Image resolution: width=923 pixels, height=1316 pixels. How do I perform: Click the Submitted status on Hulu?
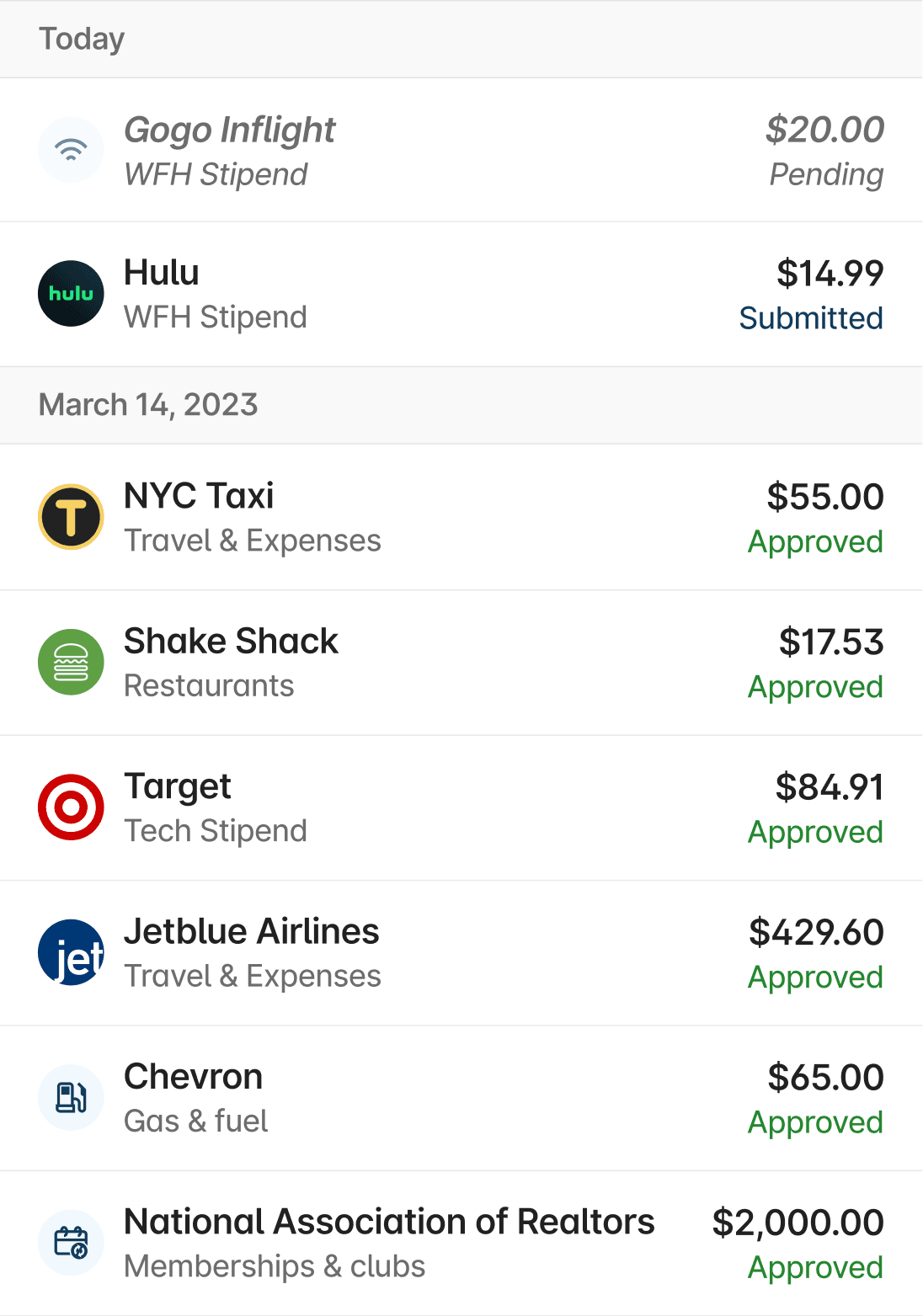point(811,318)
